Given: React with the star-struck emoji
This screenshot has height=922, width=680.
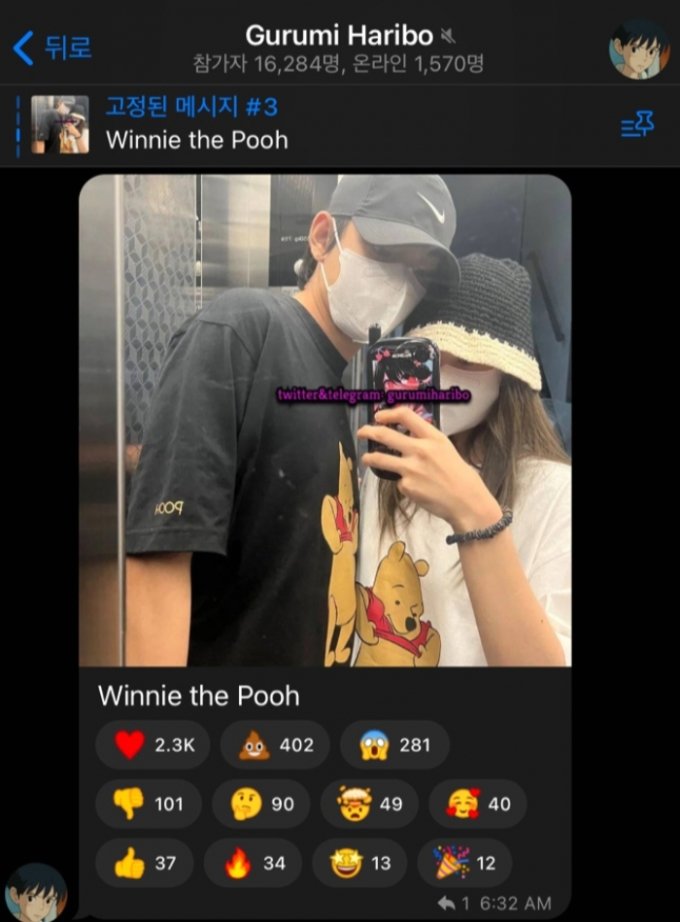Looking at the screenshot, I should [x=359, y=863].
